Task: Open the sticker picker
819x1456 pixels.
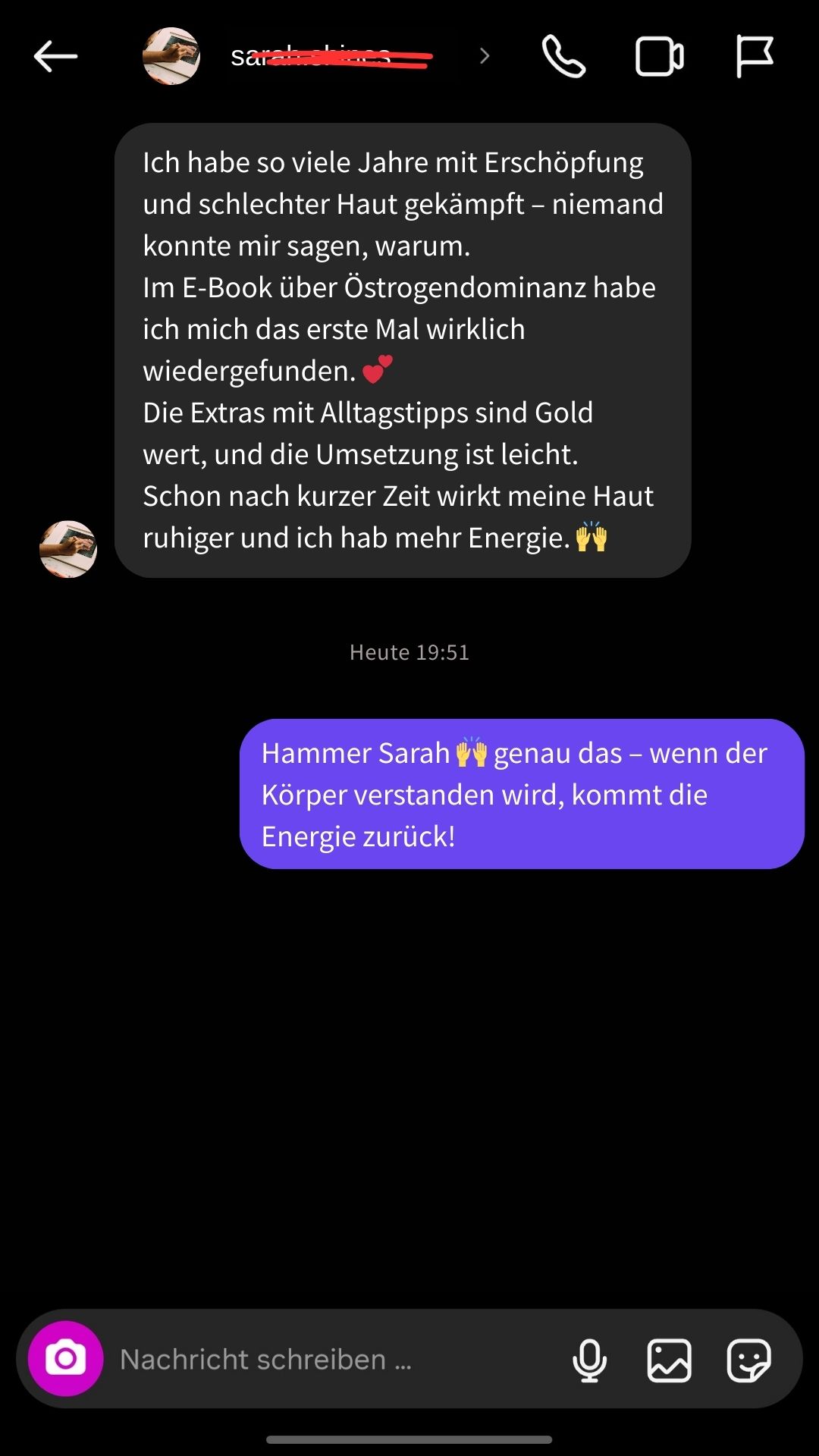Action: tap(748, 1360)
